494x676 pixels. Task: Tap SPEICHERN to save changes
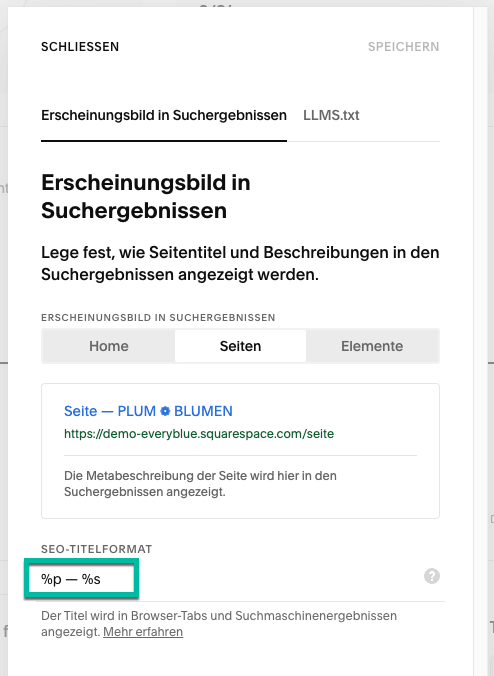pyautogui.click(x=403, y=47)
